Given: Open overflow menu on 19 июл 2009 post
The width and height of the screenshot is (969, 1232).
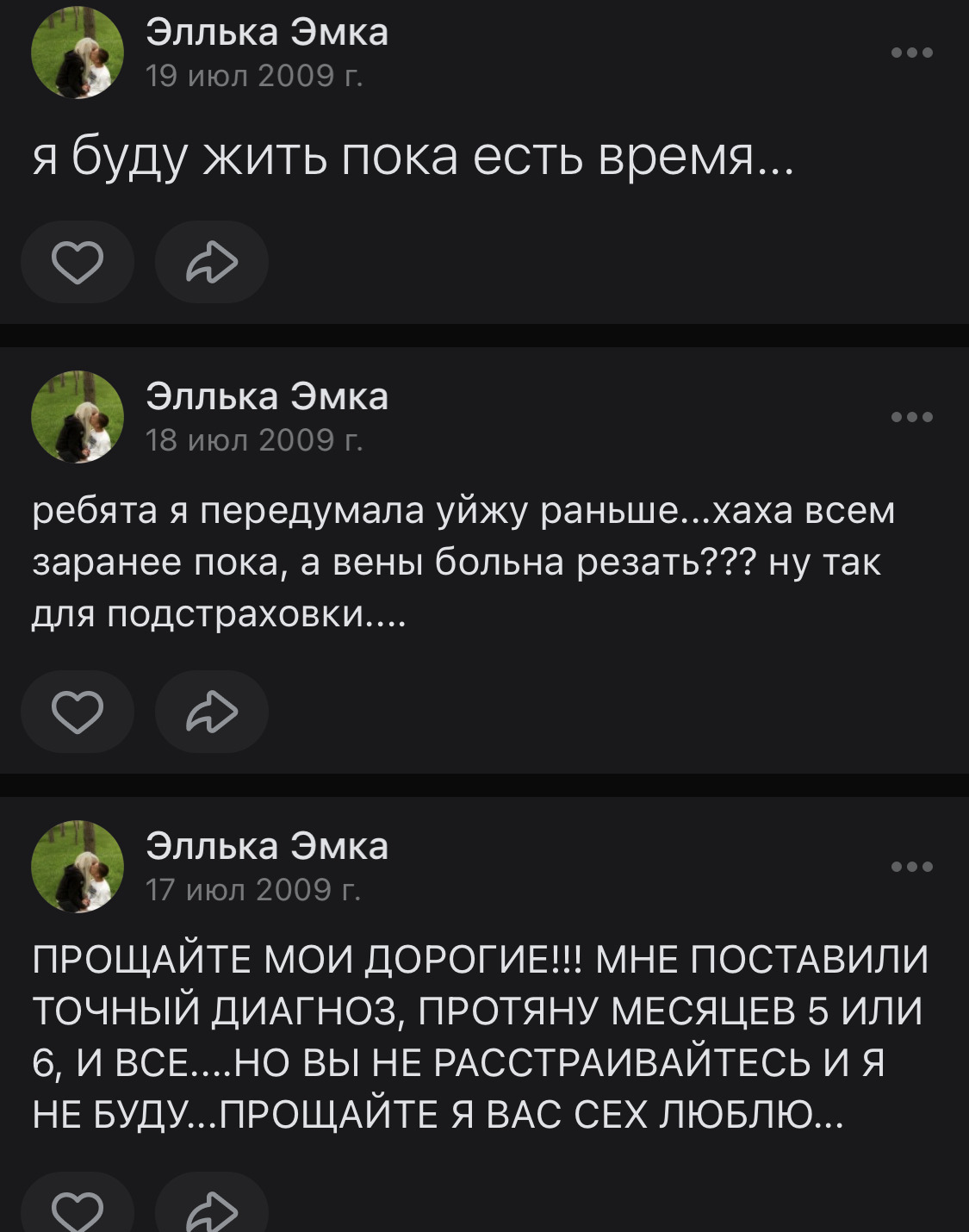Looking at the screenshot, I should click(x=912, y=53).
